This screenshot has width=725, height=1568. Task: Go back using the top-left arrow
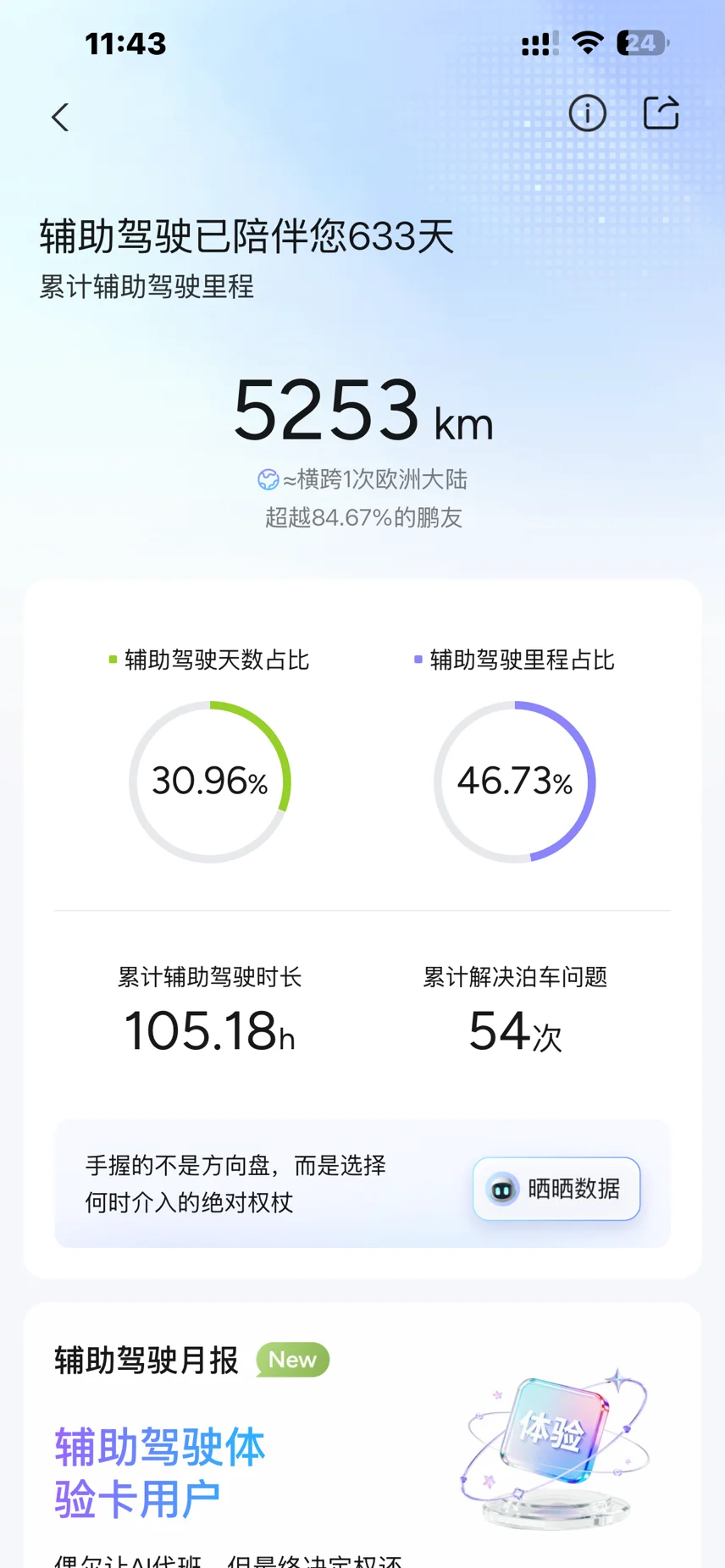(x=60, y=117)
